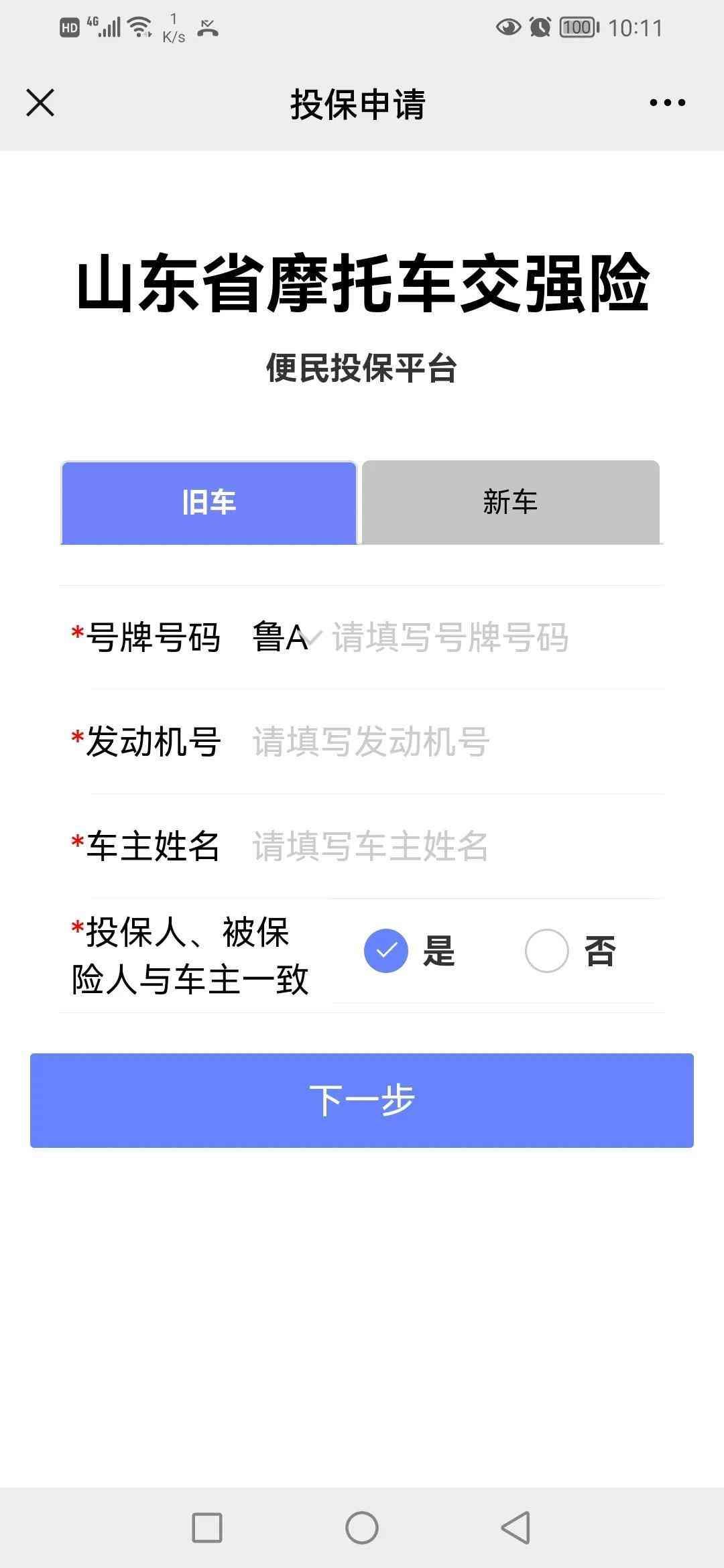Switch to the 旧车 tab
The width and height of the screenshot is (724, 1568).
[x=208, y=503]
